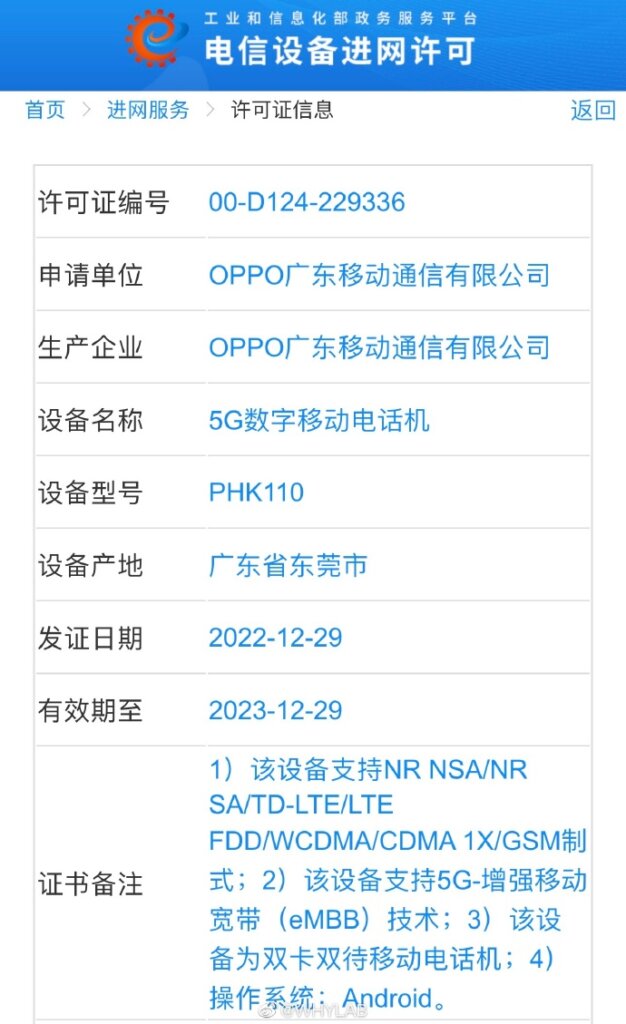This screenshot has height=1024, width=626.
Task: Open the 进网服务 breadcrumb link
Action: (x=148, y=110)
